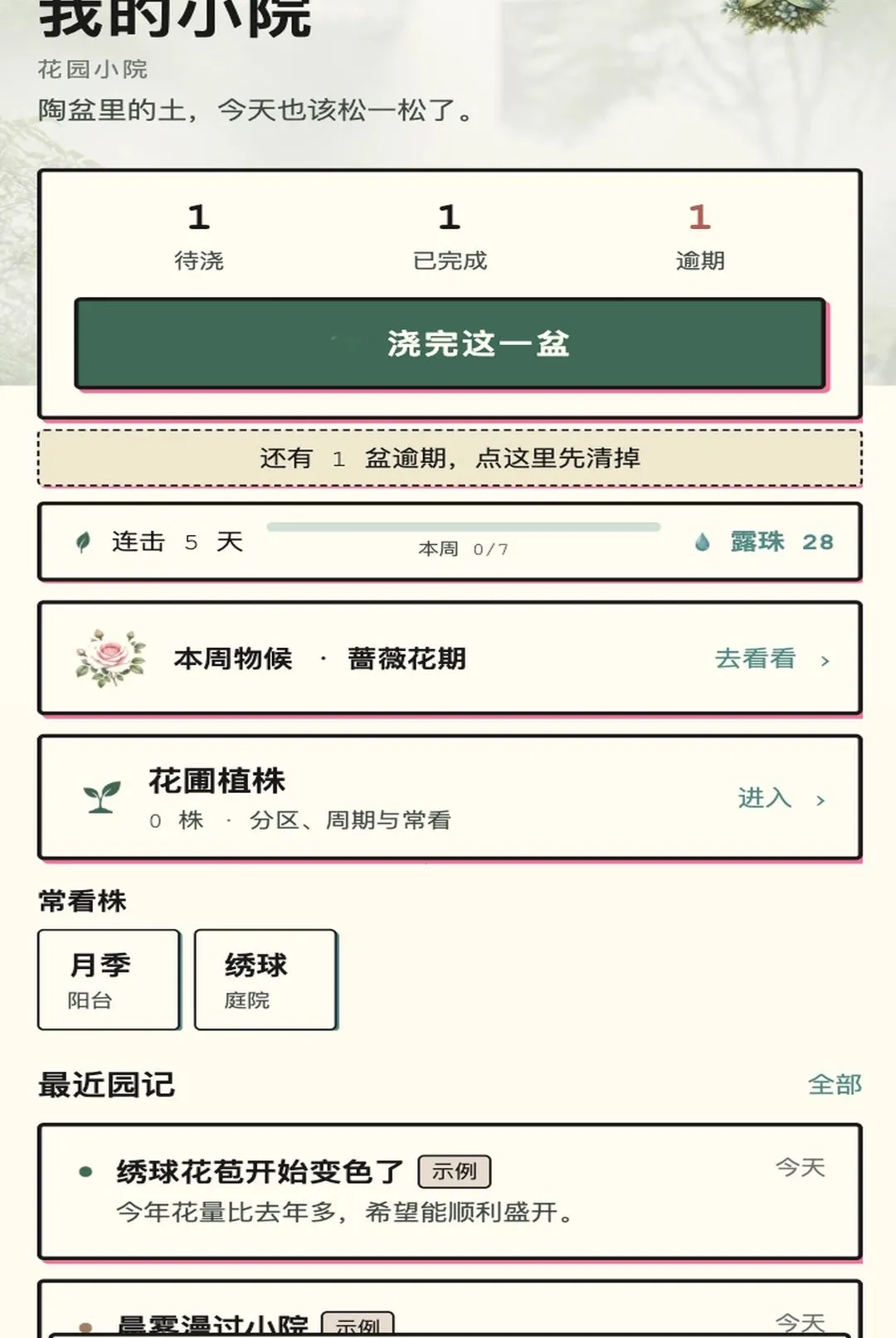
Task: Select the 月季 阳台 plant chip
Action: click(x=109, y=980)
